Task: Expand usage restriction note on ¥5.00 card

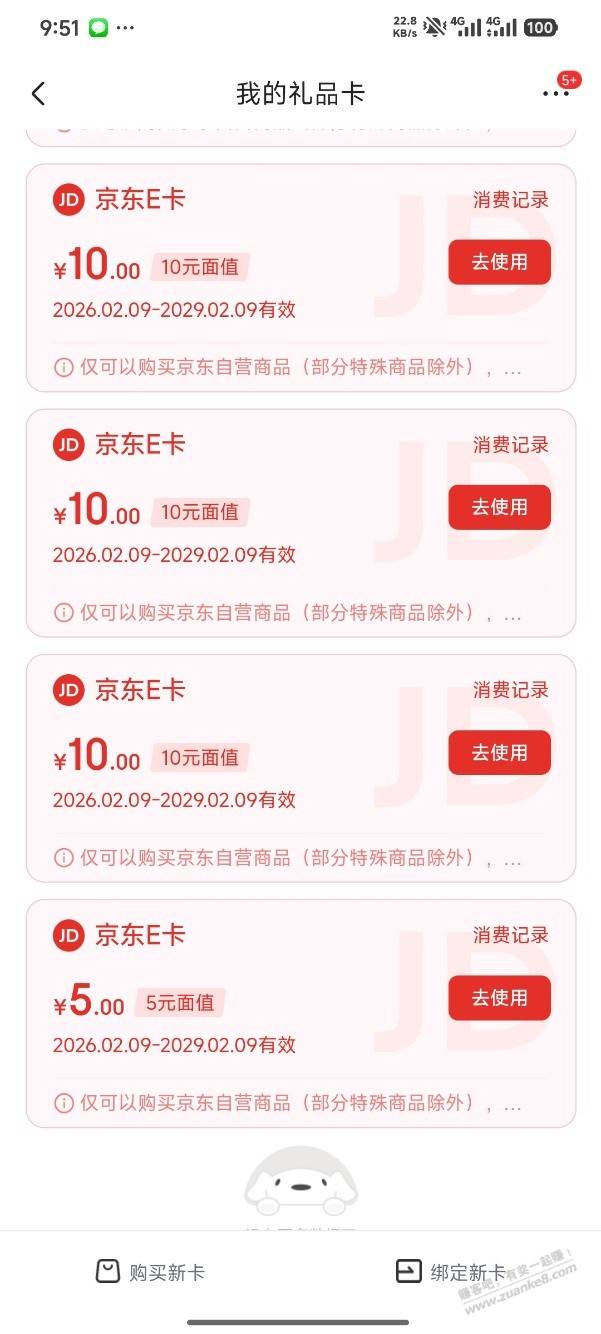Action: 288,1103
